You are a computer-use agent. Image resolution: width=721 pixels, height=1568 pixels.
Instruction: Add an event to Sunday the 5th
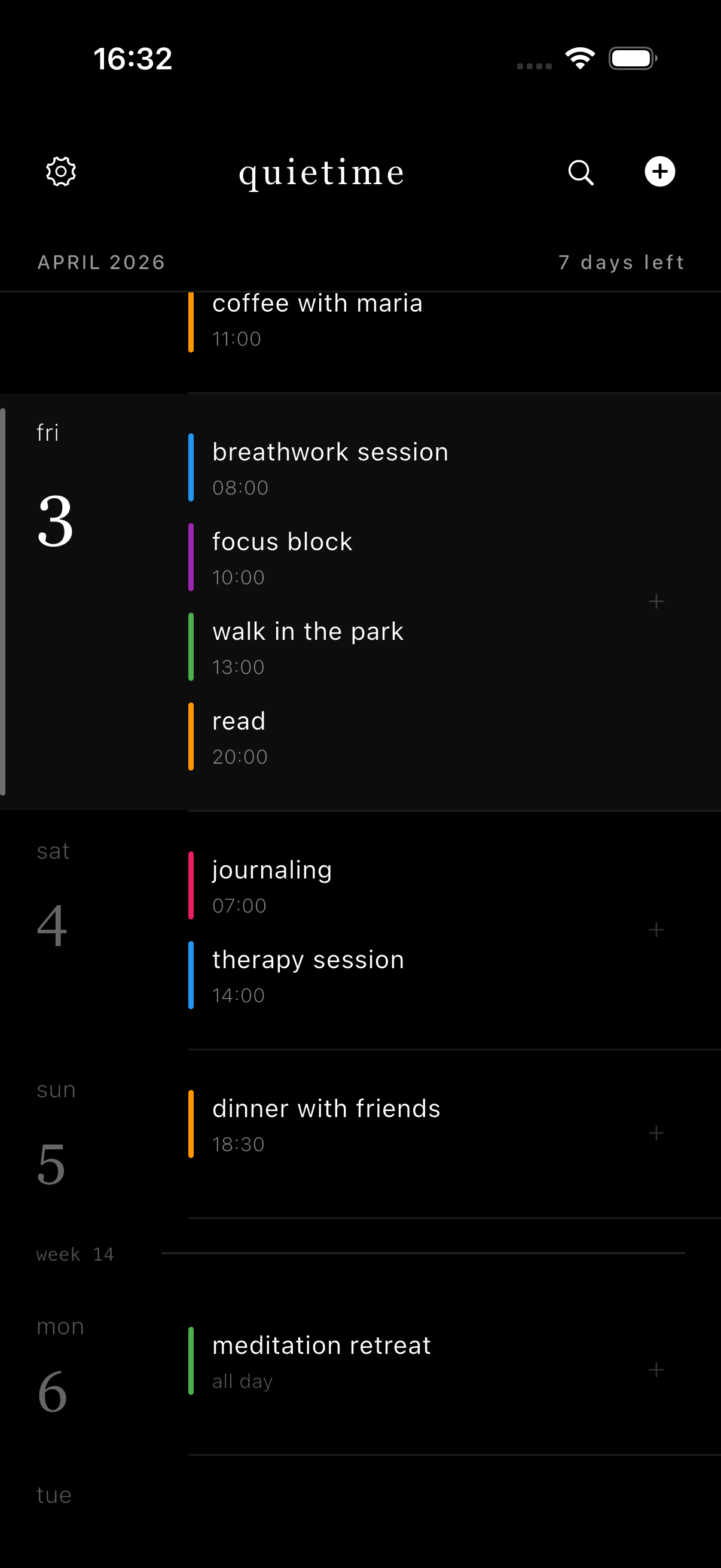[657, 1133]
